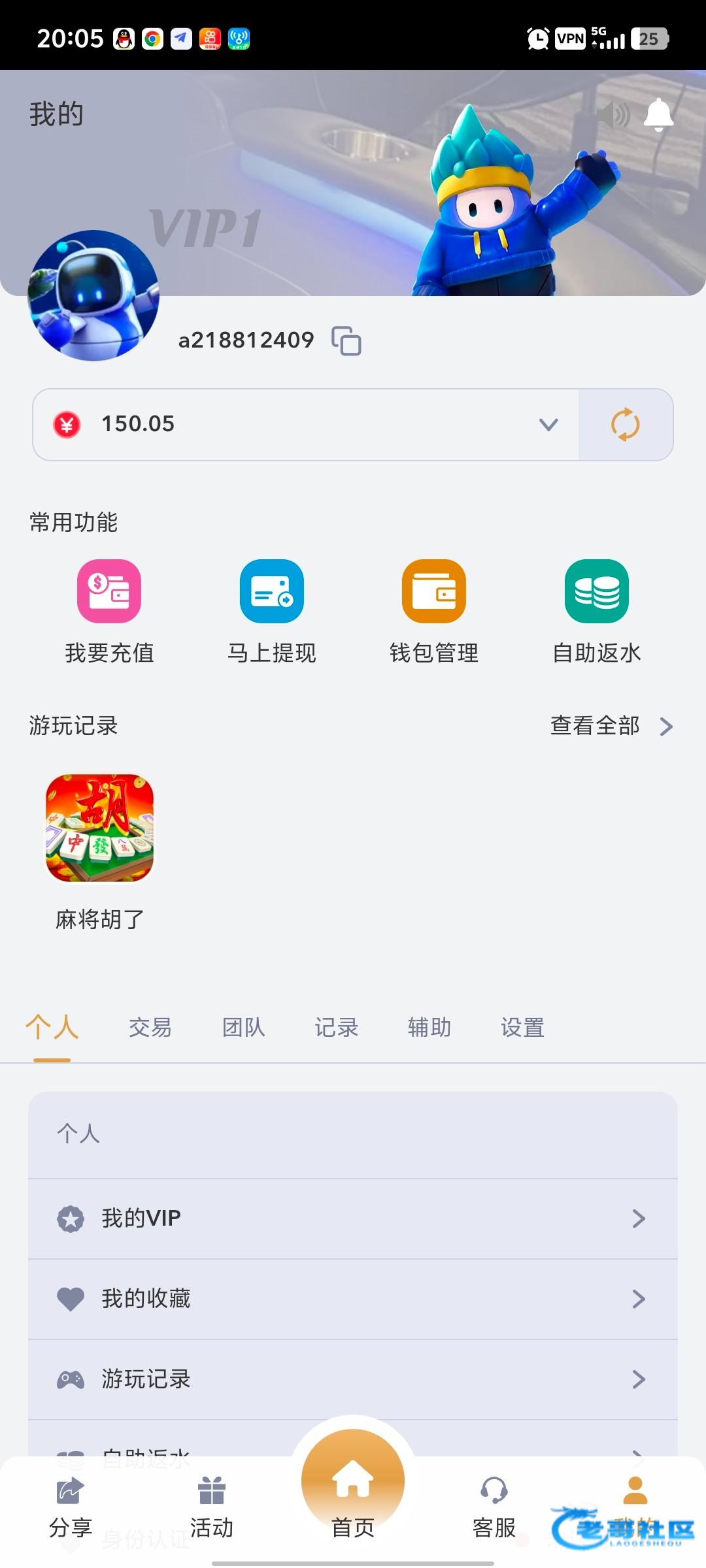Screen dimensions: 706x1568
Task: Switch to the 交易 tab
Action: 150,1028
